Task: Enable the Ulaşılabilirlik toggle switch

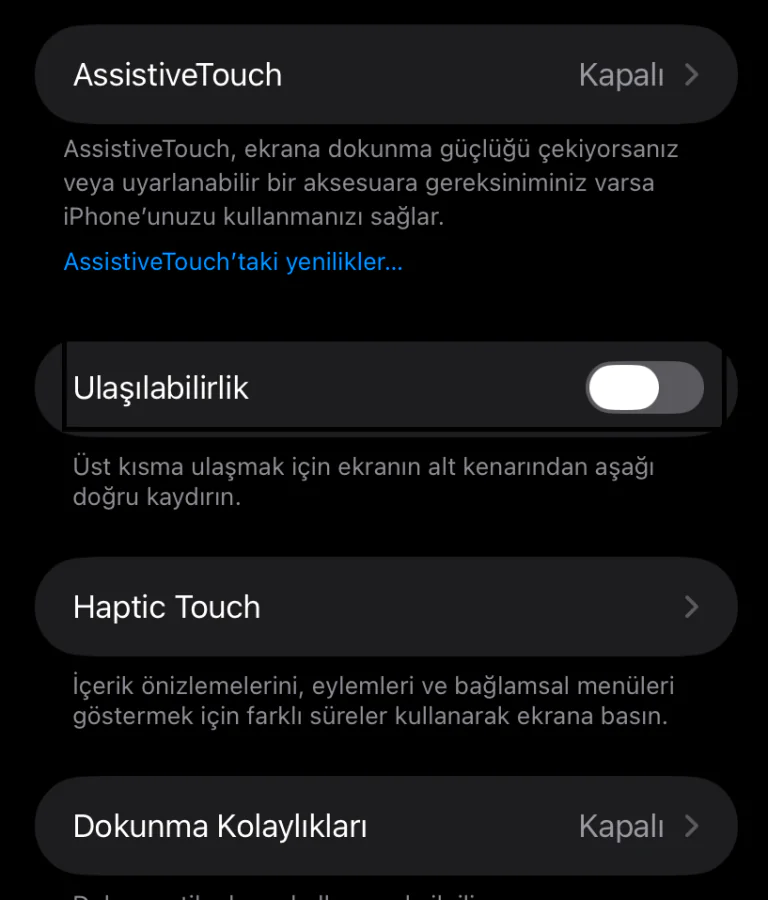Action: point(644,388)
